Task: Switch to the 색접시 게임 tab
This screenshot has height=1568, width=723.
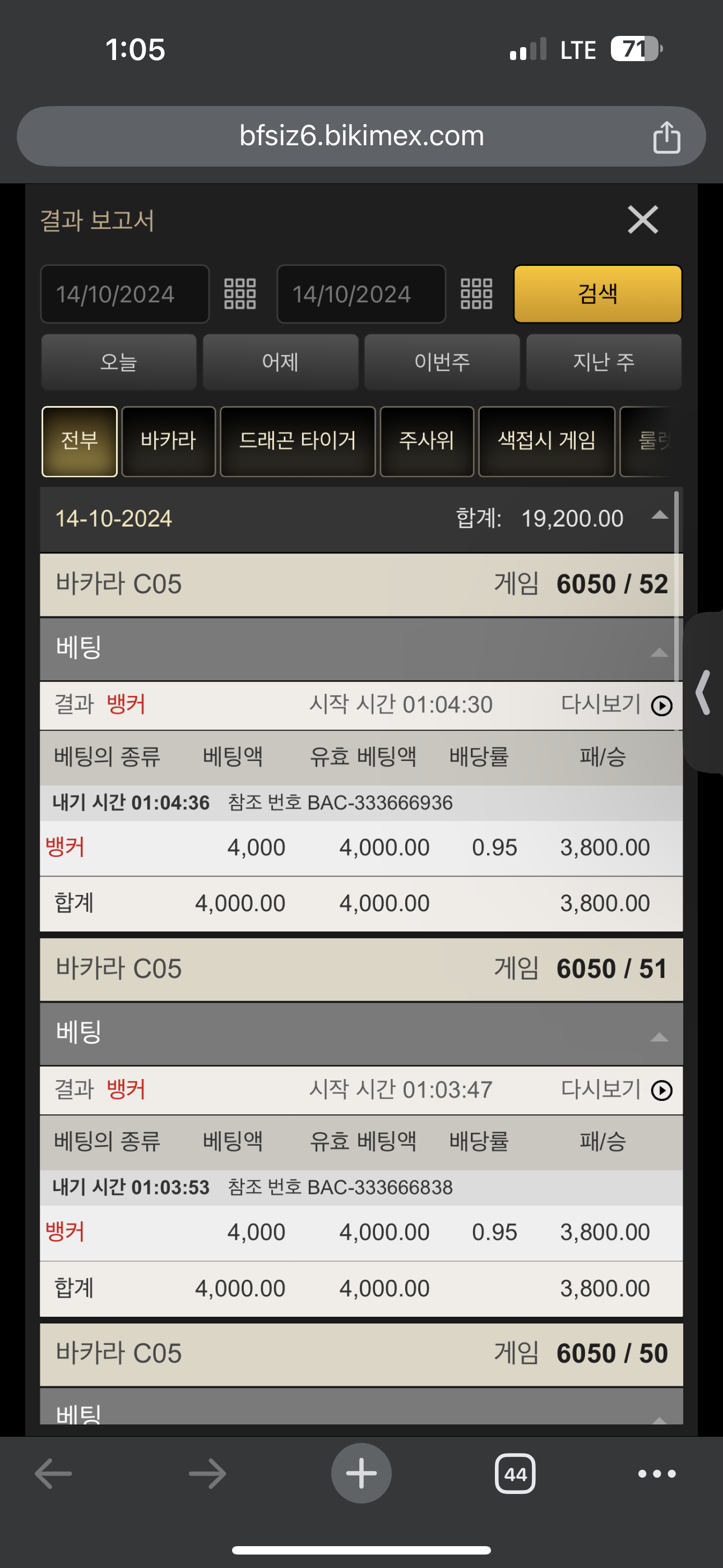Action: coord(546,441)
